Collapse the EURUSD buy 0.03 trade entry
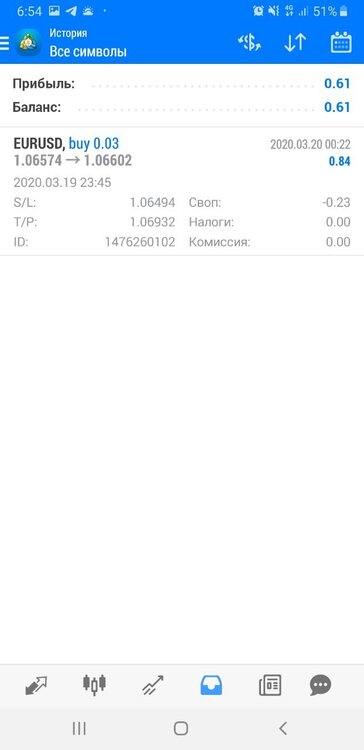The height and width of the screenshot is (750, 364). 182,191
